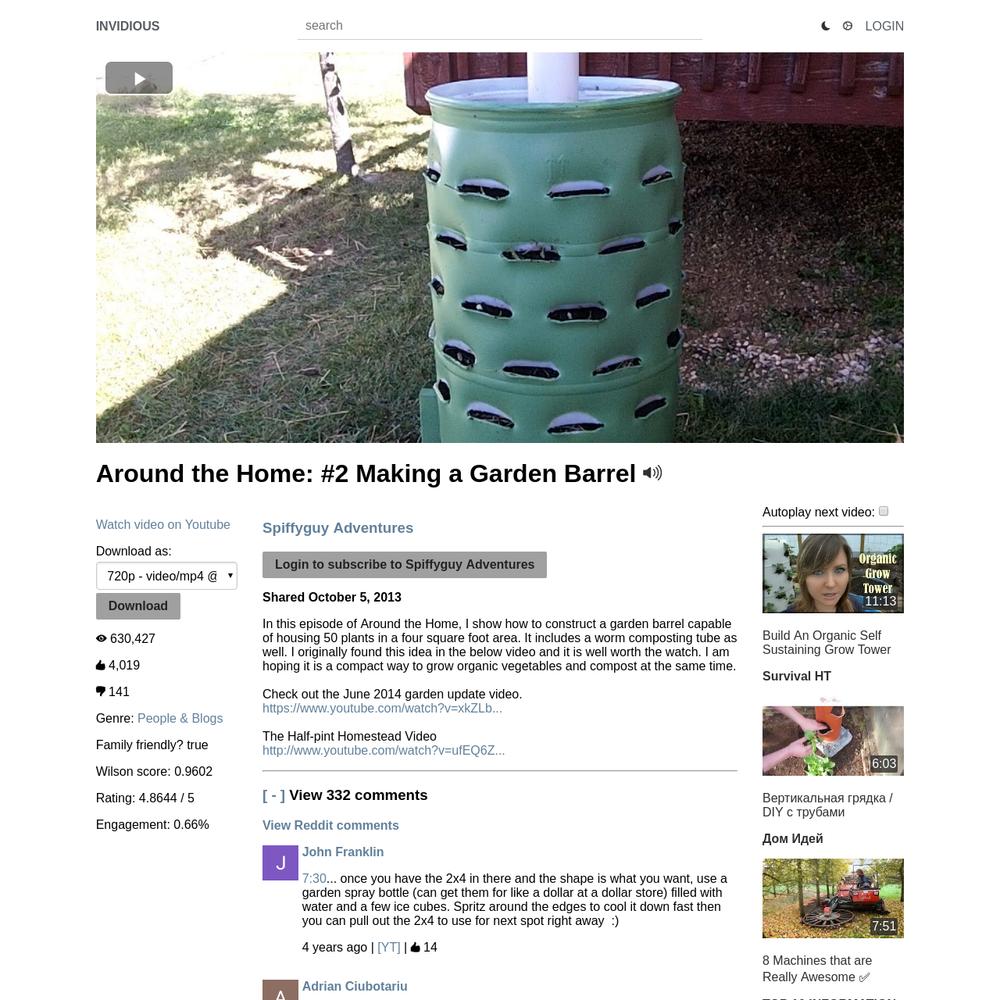The image size is (1000, 1000).
Task: Tap the Download button
Action: [x=138, y=606]
